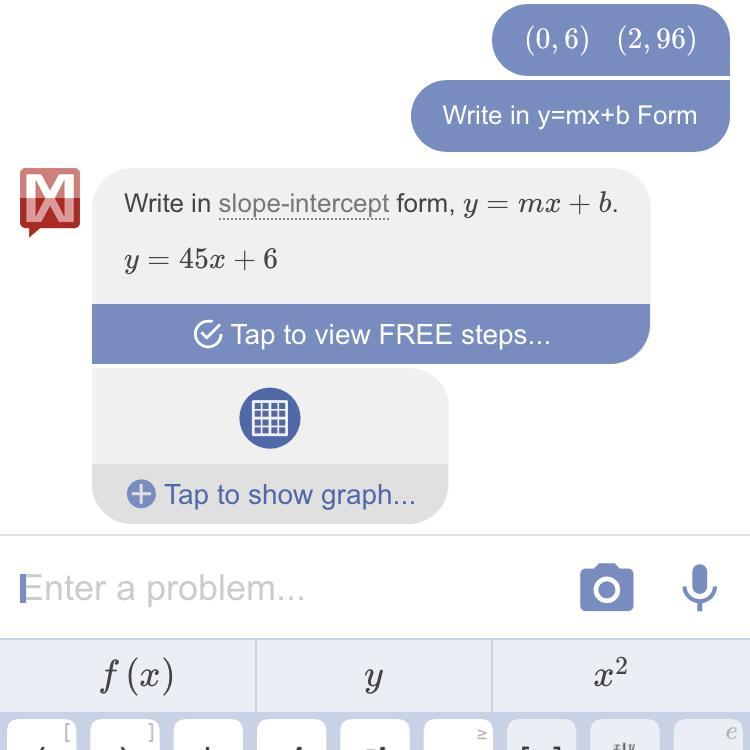Insert f(x) from the keyboard
This screenshot has width=750, height=750.
click(x=137, y=677)
